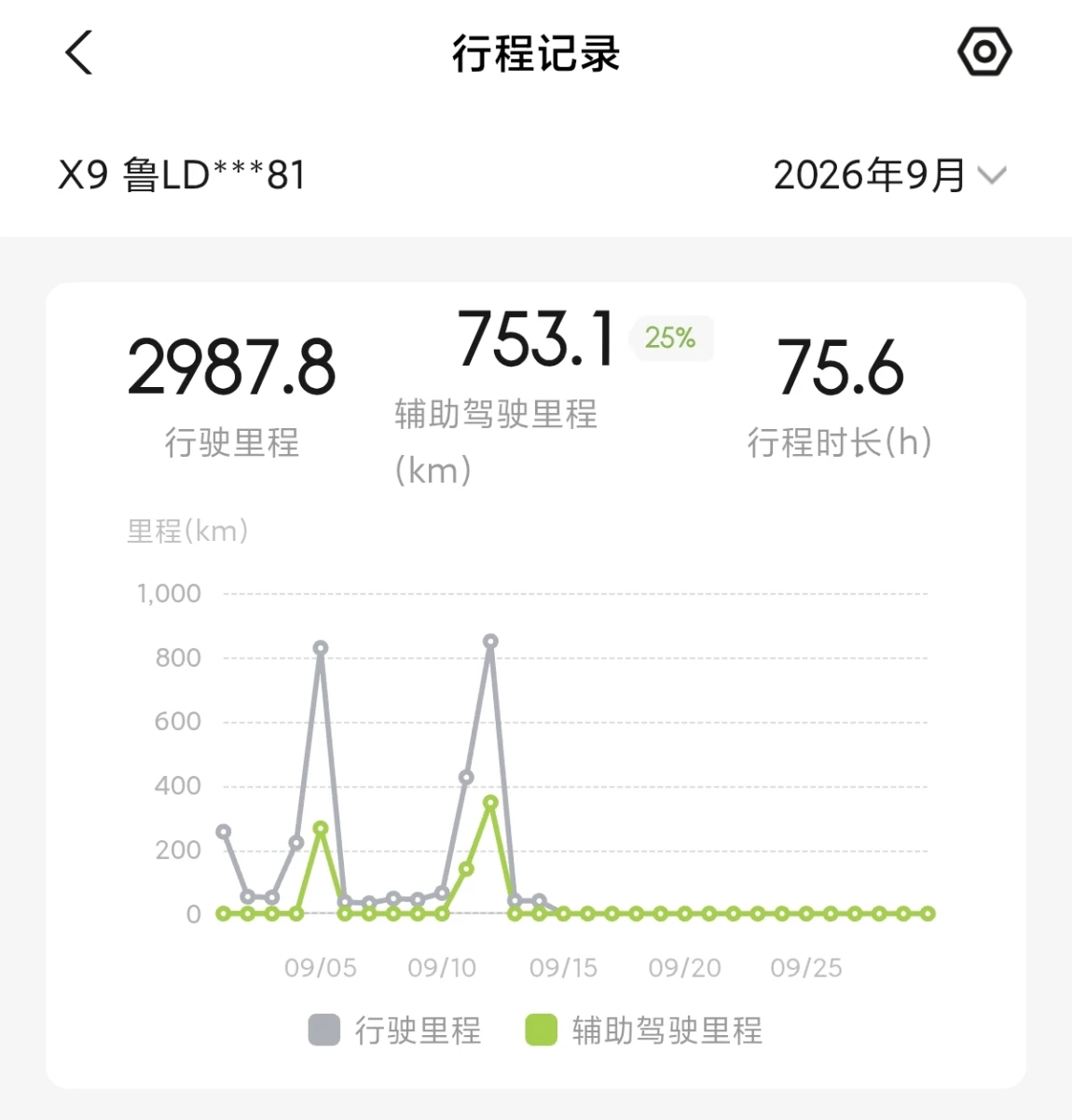Toggle the 行驶里程 series in the chart legend
This screenshot has width=1072, height=1120.
(395, 1030)
